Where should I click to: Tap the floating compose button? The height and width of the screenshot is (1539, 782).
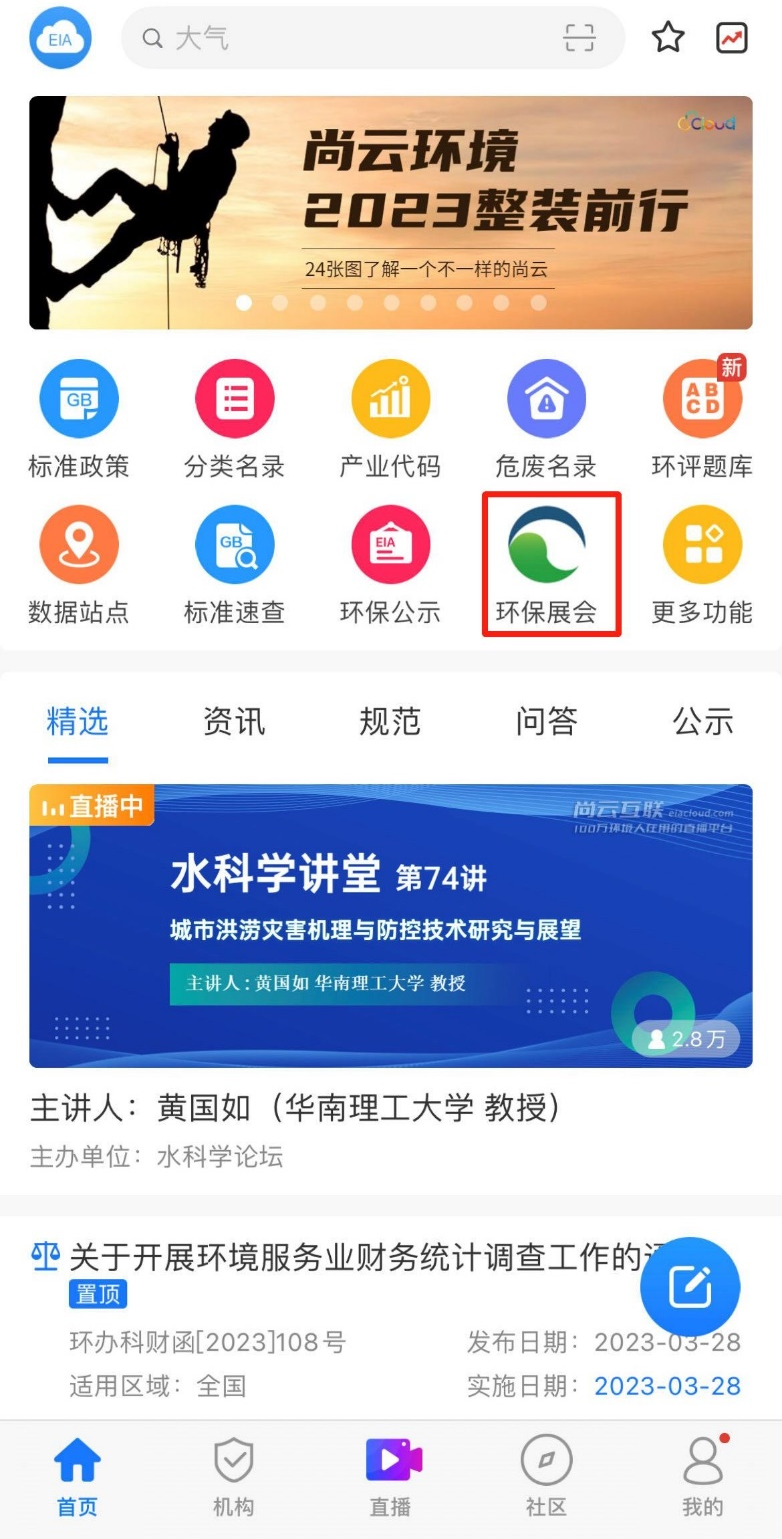click(690, 1287)
